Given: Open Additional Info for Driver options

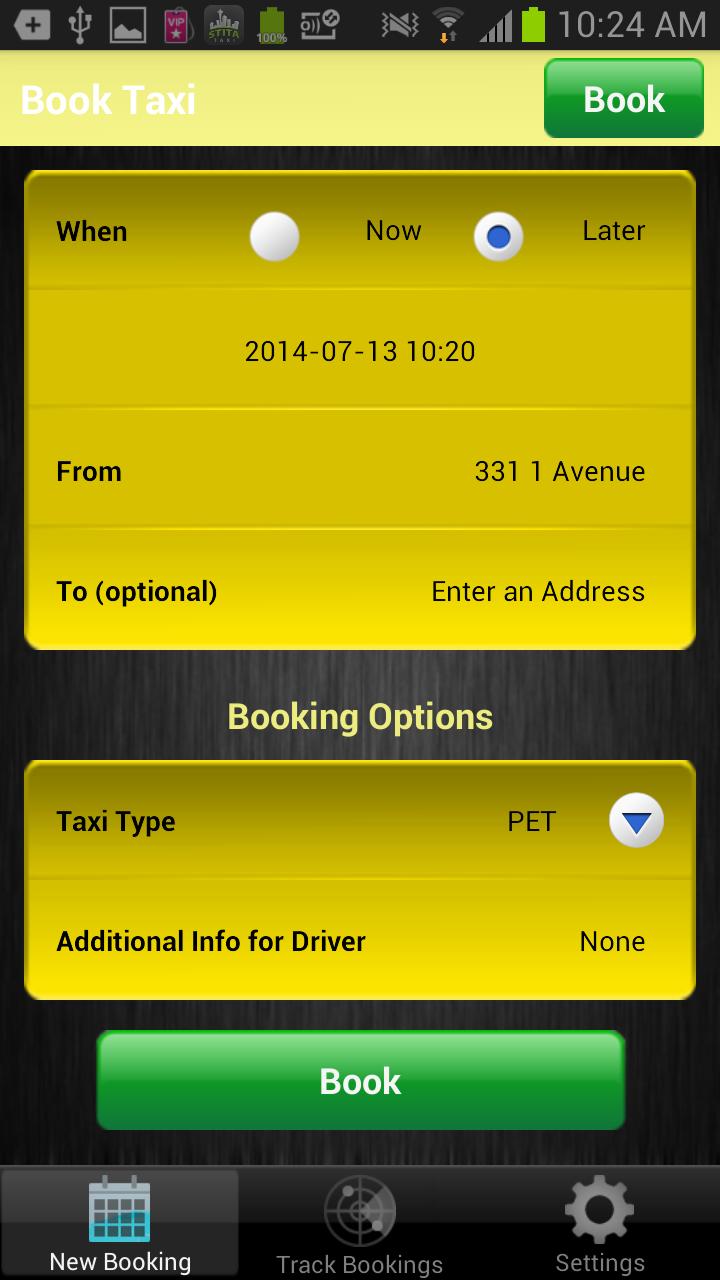Looking at the screenshot, I should tap(360, 941).
